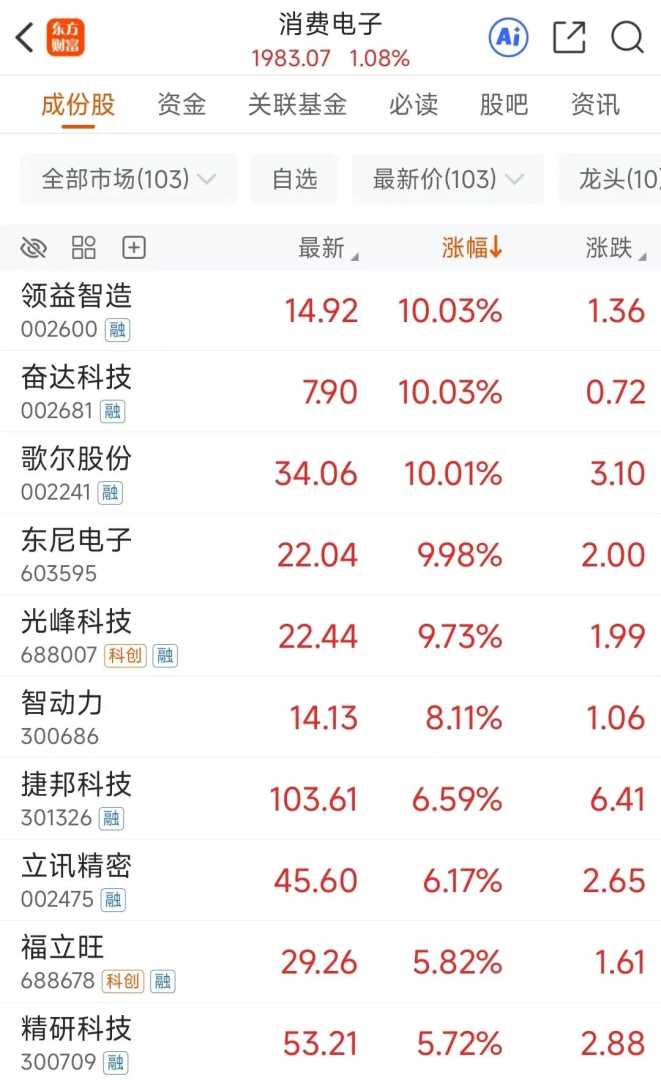Select the 自选 filter chip

point(294,179)
